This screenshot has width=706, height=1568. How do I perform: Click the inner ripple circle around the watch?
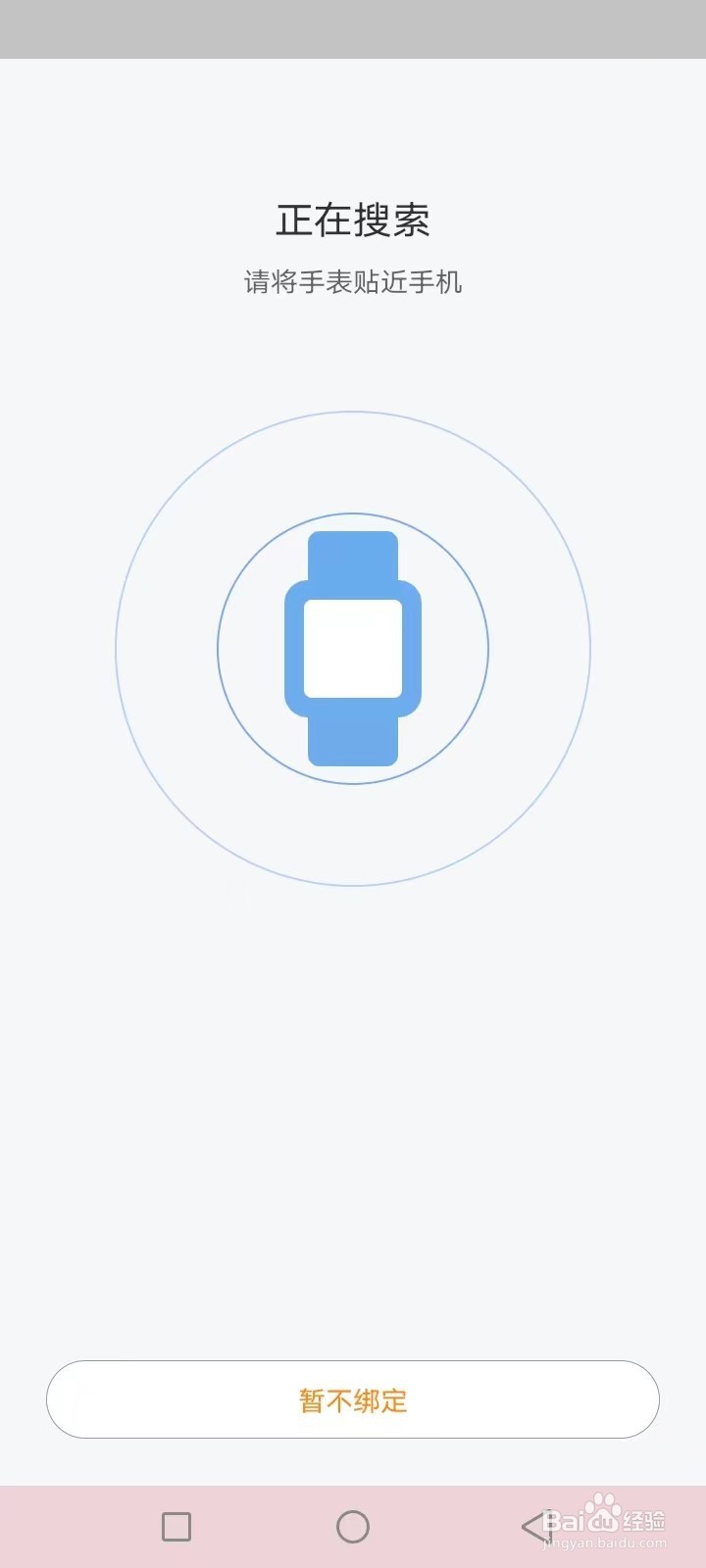click(353, 514)
